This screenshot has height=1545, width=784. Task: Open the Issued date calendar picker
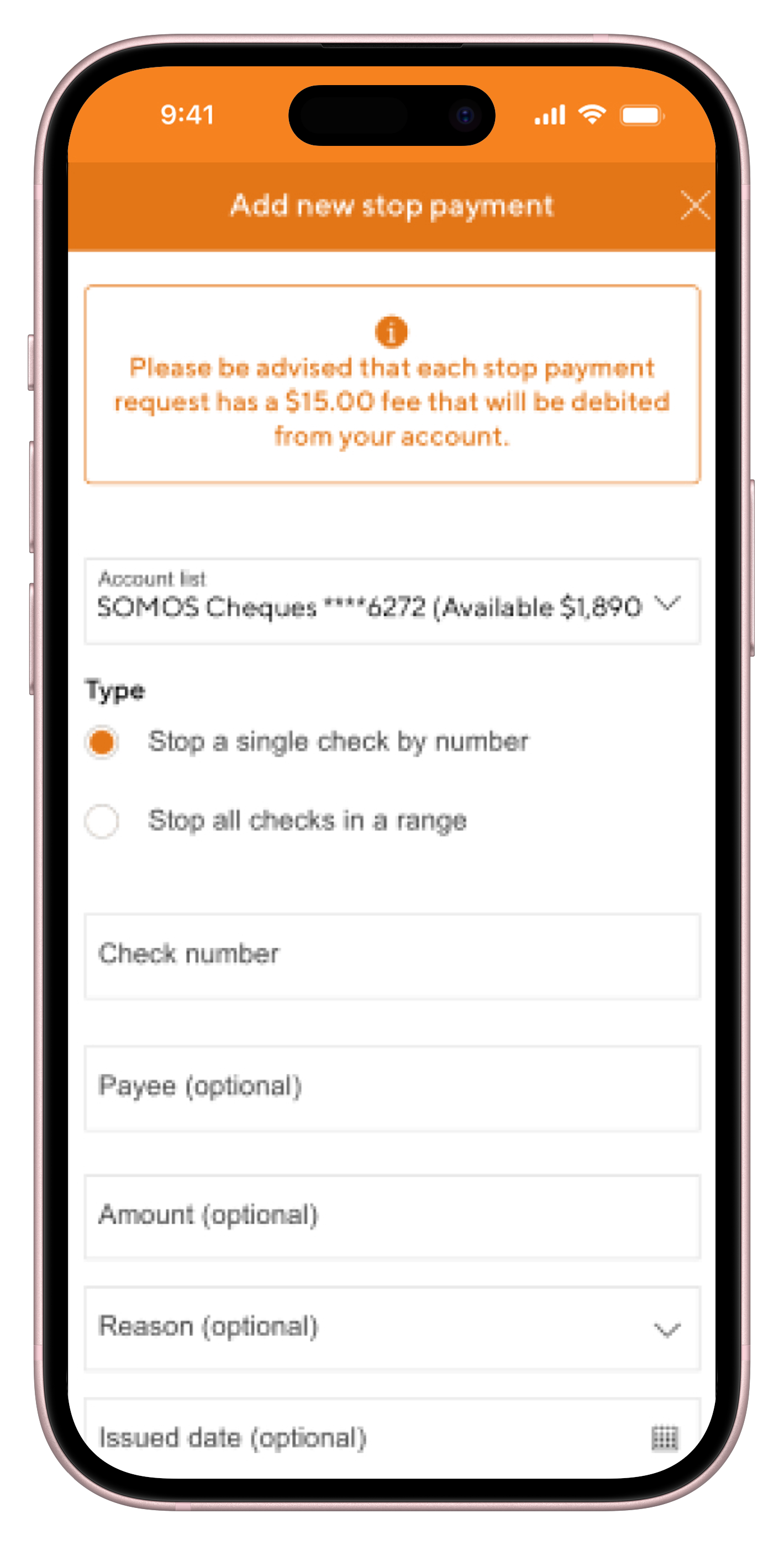point(664,1438)
